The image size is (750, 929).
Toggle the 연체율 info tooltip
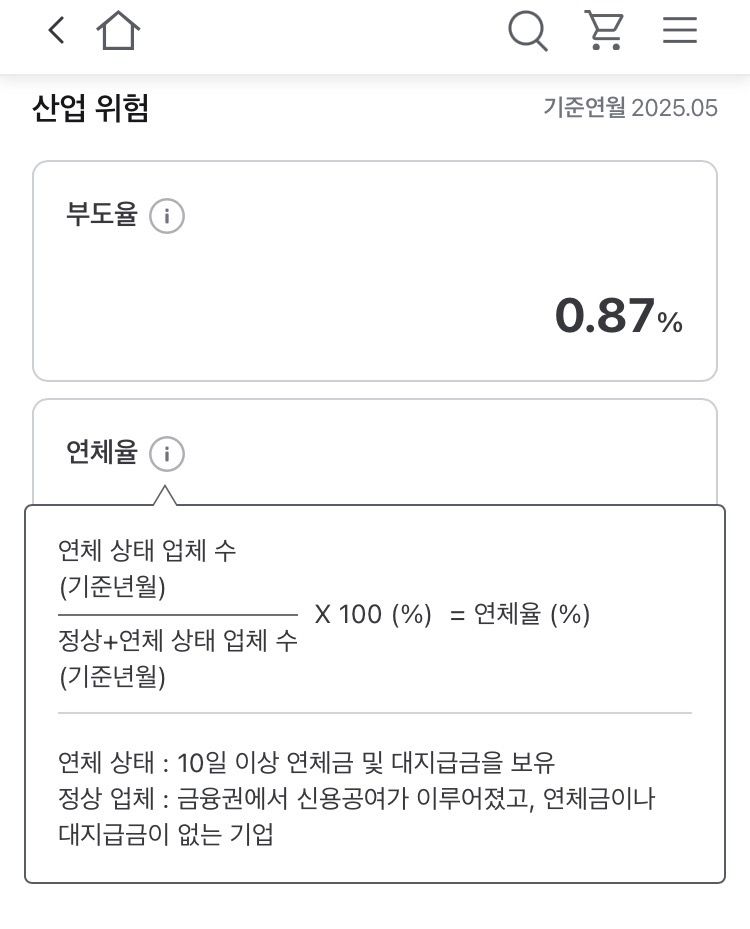[x=167, y=455]
